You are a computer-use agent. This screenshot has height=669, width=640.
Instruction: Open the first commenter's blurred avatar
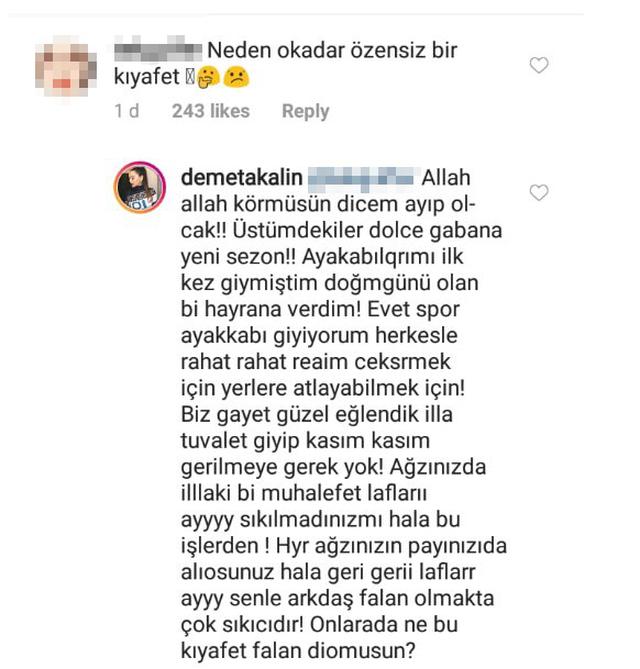coord(66,68)
